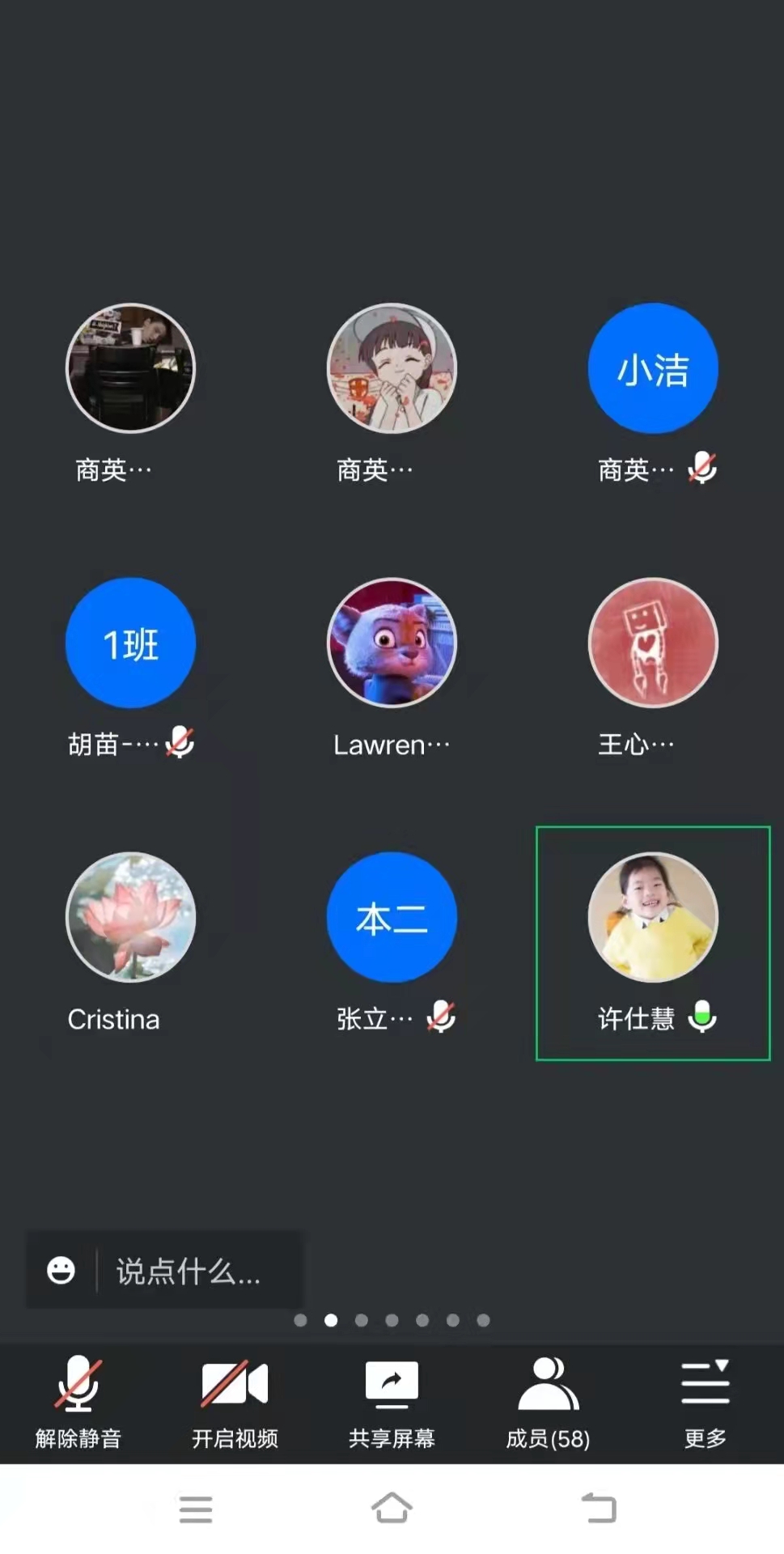Select the 胡苗 1班 participant tile
The image size is (784, 1554).
click(x=130, y=643)
